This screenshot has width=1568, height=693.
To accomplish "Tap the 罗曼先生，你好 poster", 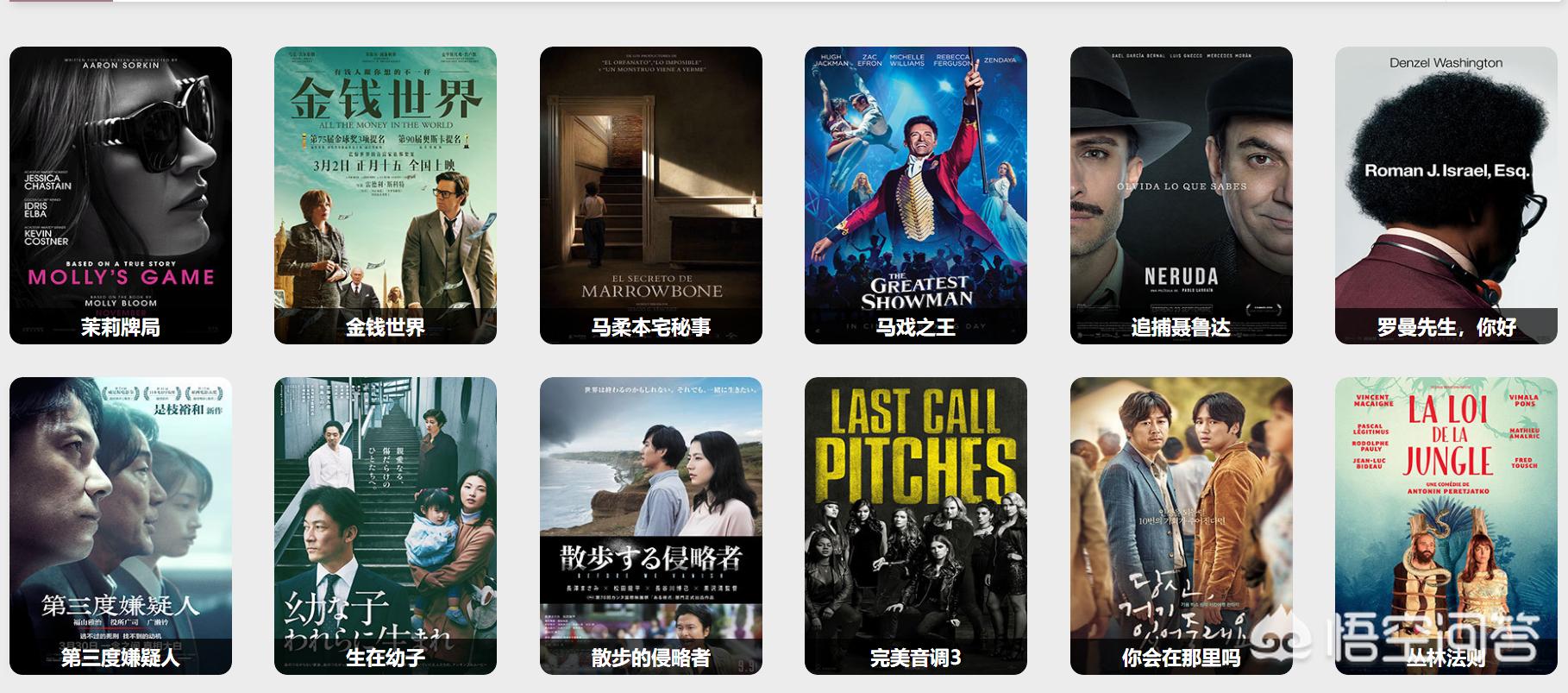I will tap(1446, 195).
